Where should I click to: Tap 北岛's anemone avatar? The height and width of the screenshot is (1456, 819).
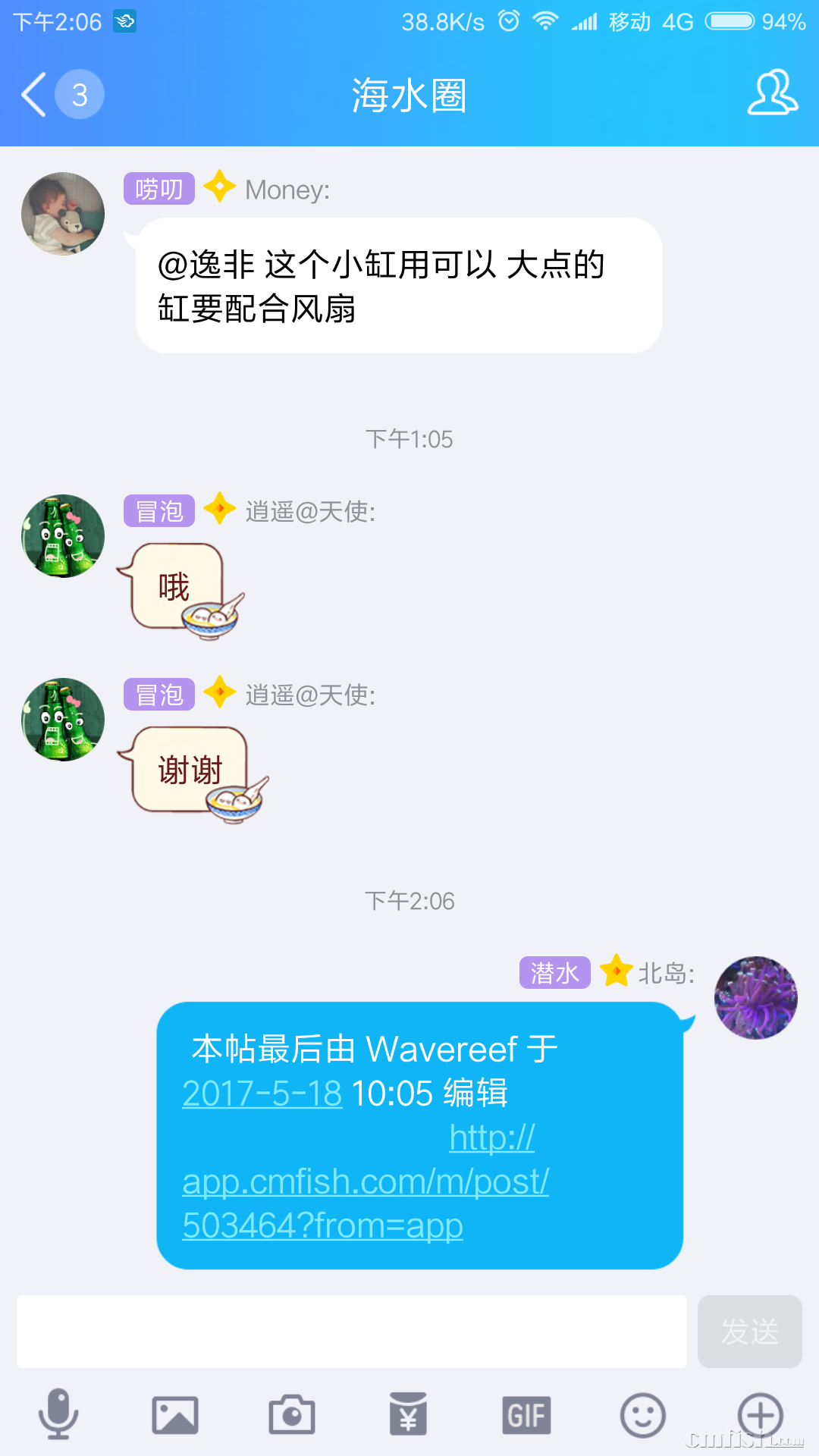pos(755,997)
